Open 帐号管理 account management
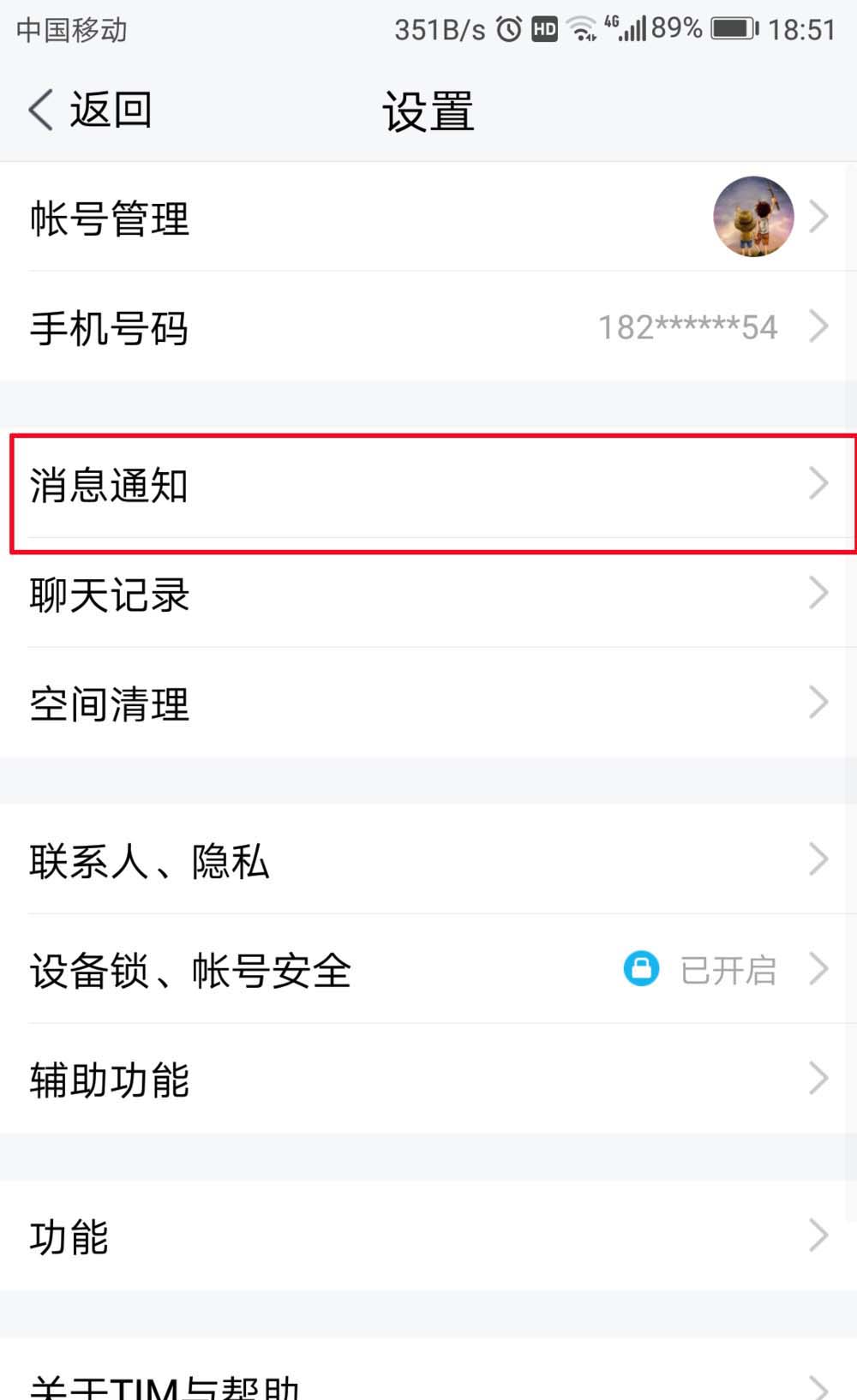The width and height of the screenshot is (857, 1400). (428, 218)
